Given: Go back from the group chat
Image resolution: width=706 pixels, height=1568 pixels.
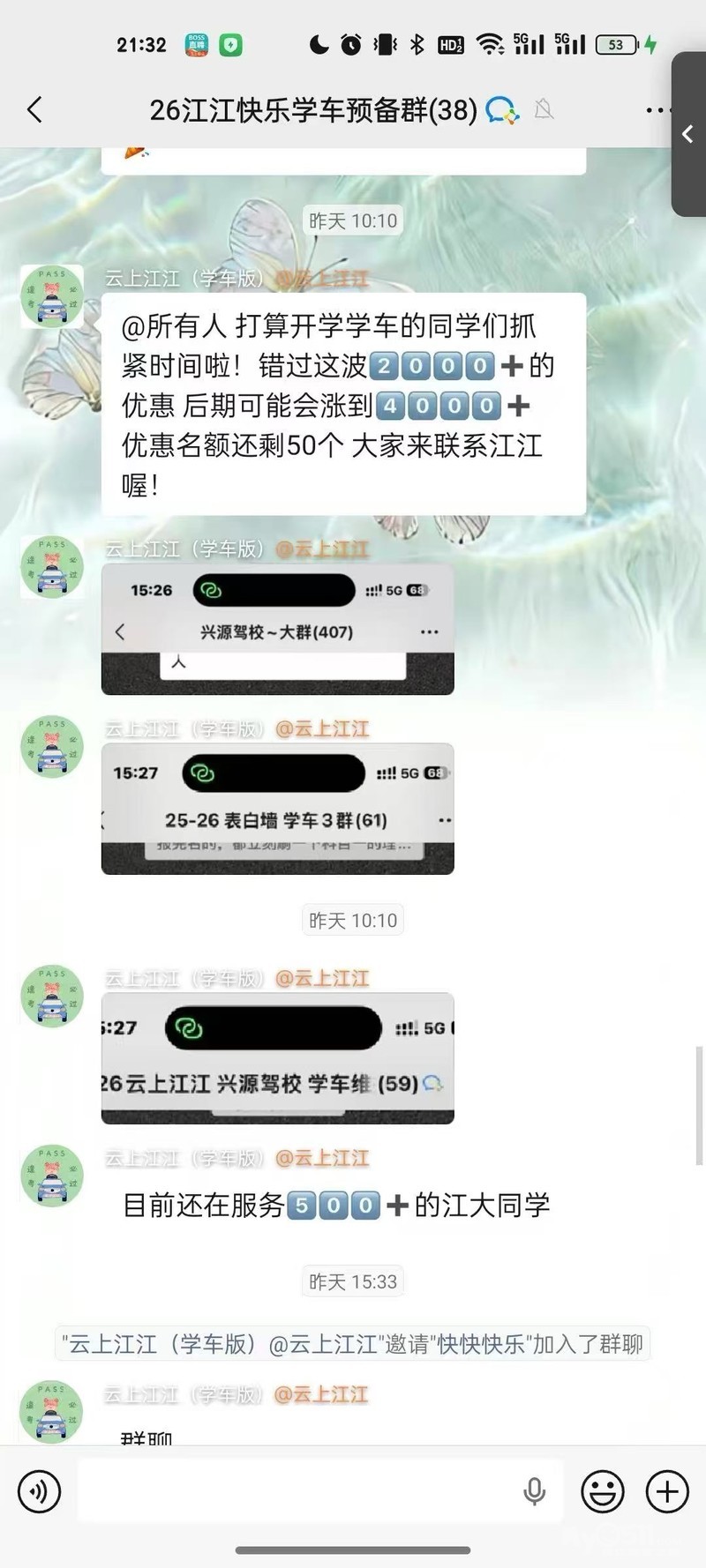Looking at the screenshot, I should point(35,110).
